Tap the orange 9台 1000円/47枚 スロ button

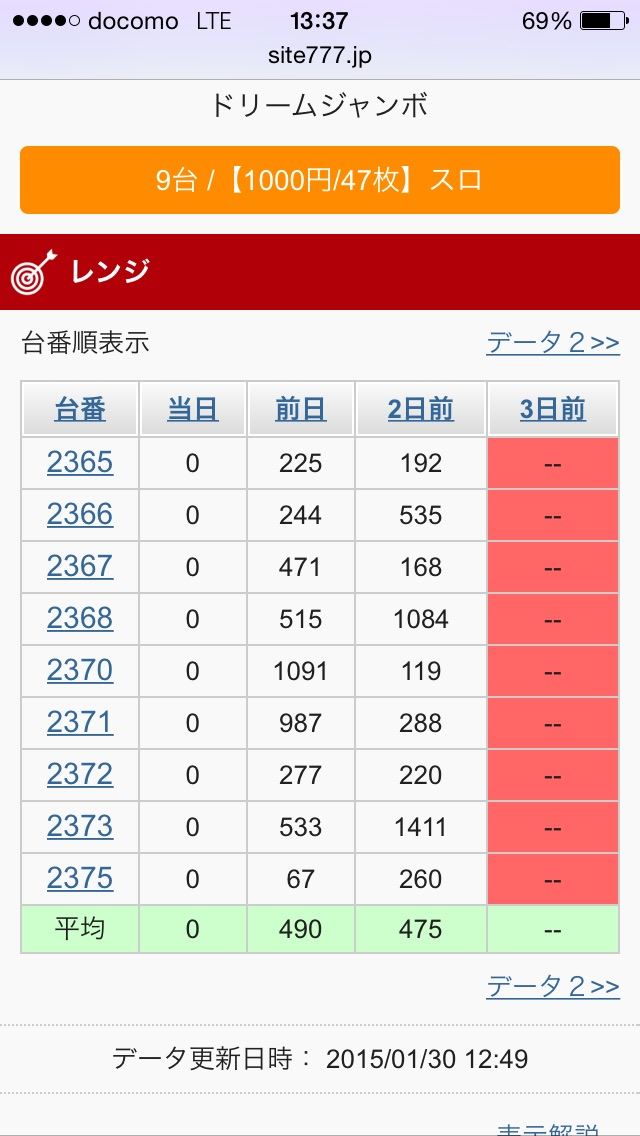(320, 180)
